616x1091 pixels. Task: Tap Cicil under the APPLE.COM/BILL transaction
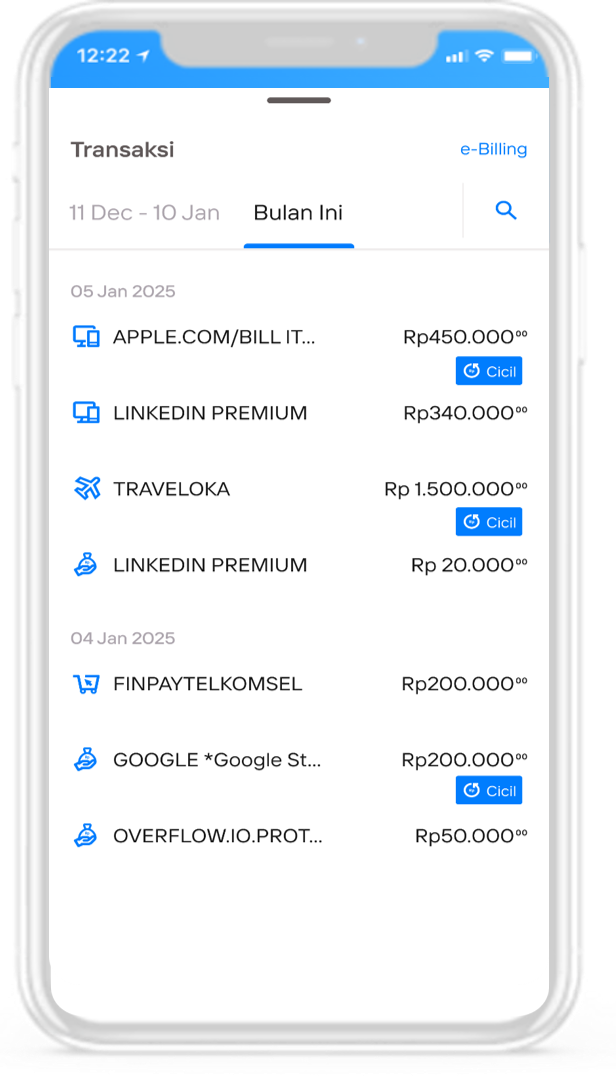(489, 371)
